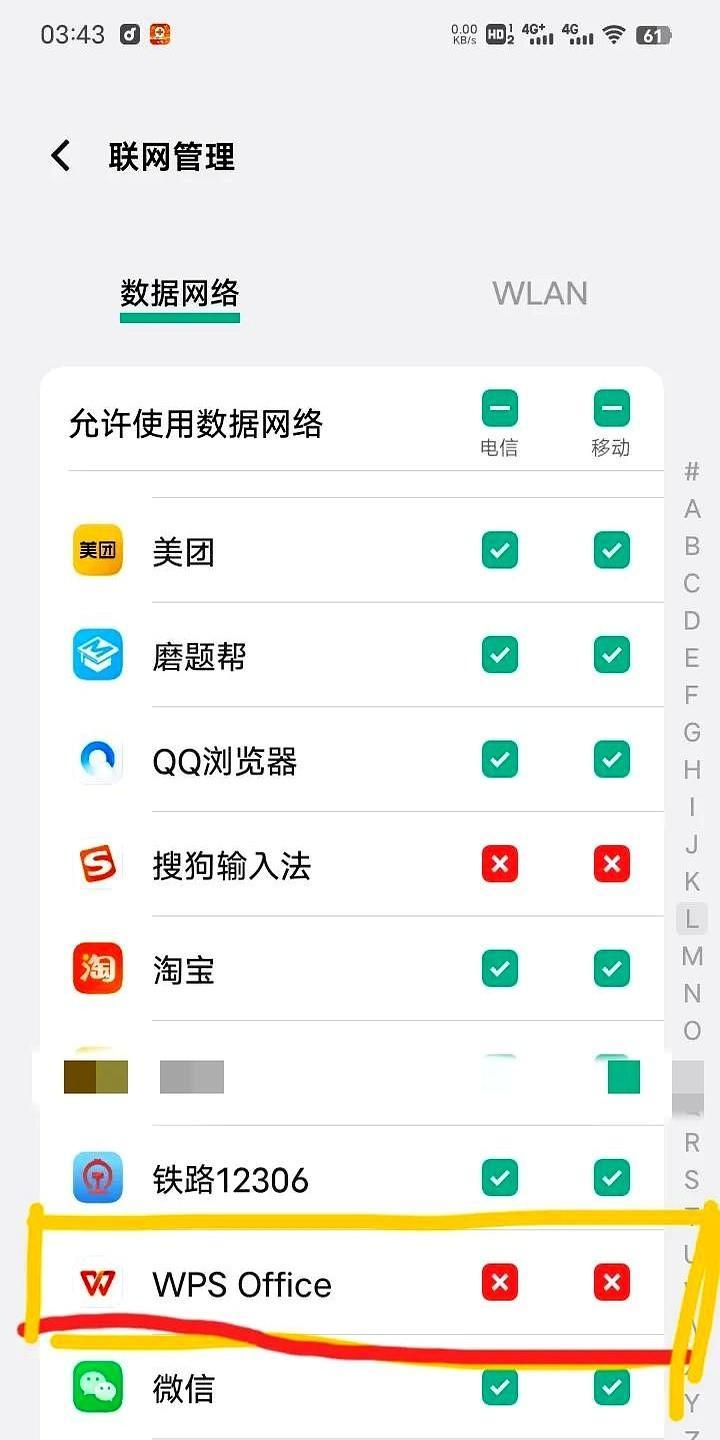The height and width of the screenshot is (1440, 720).
Task: Toggle all apps' 电信 data checkbox
Action: [x=500, y=407]
